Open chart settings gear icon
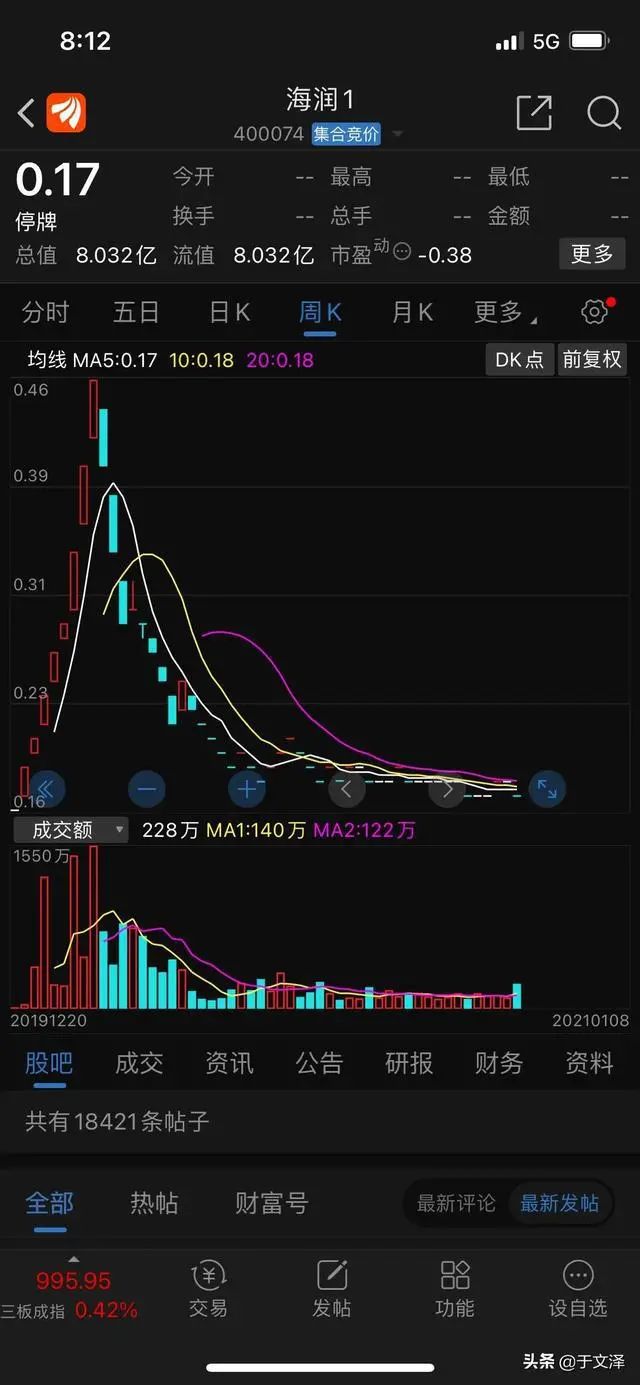The image size is (640, 1385). pos(594,312)
